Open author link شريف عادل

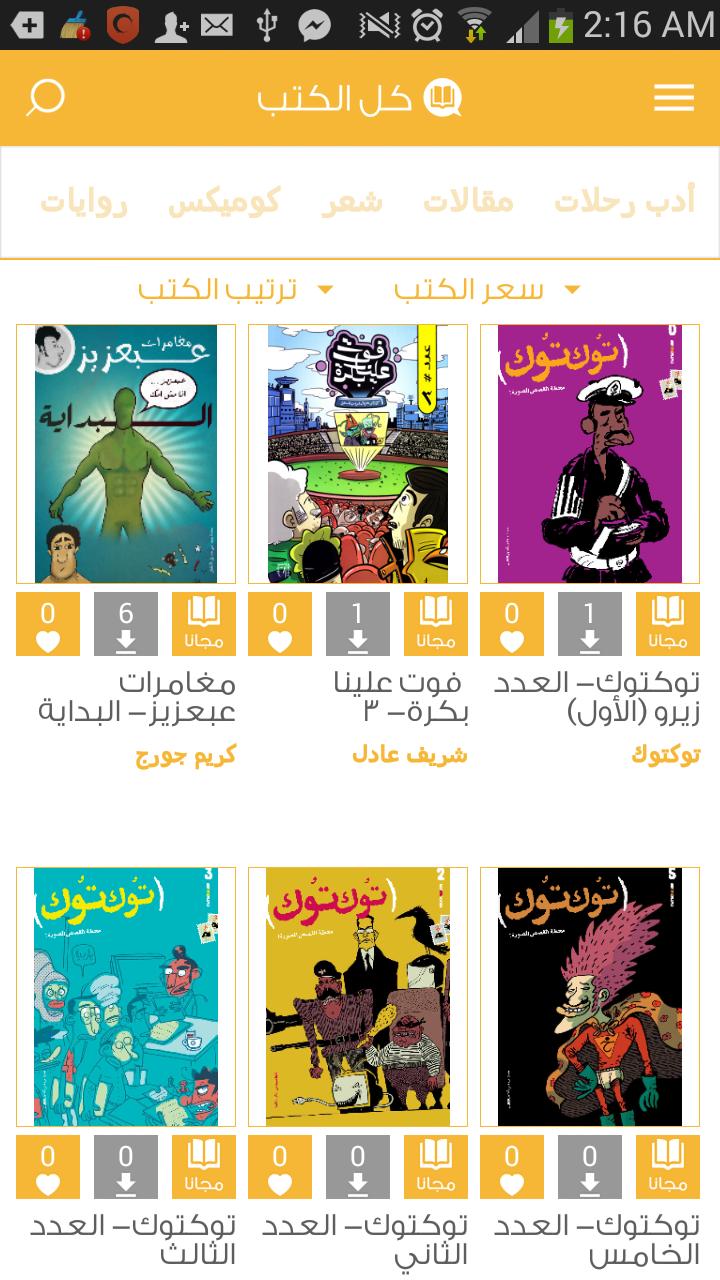[409, 755]
